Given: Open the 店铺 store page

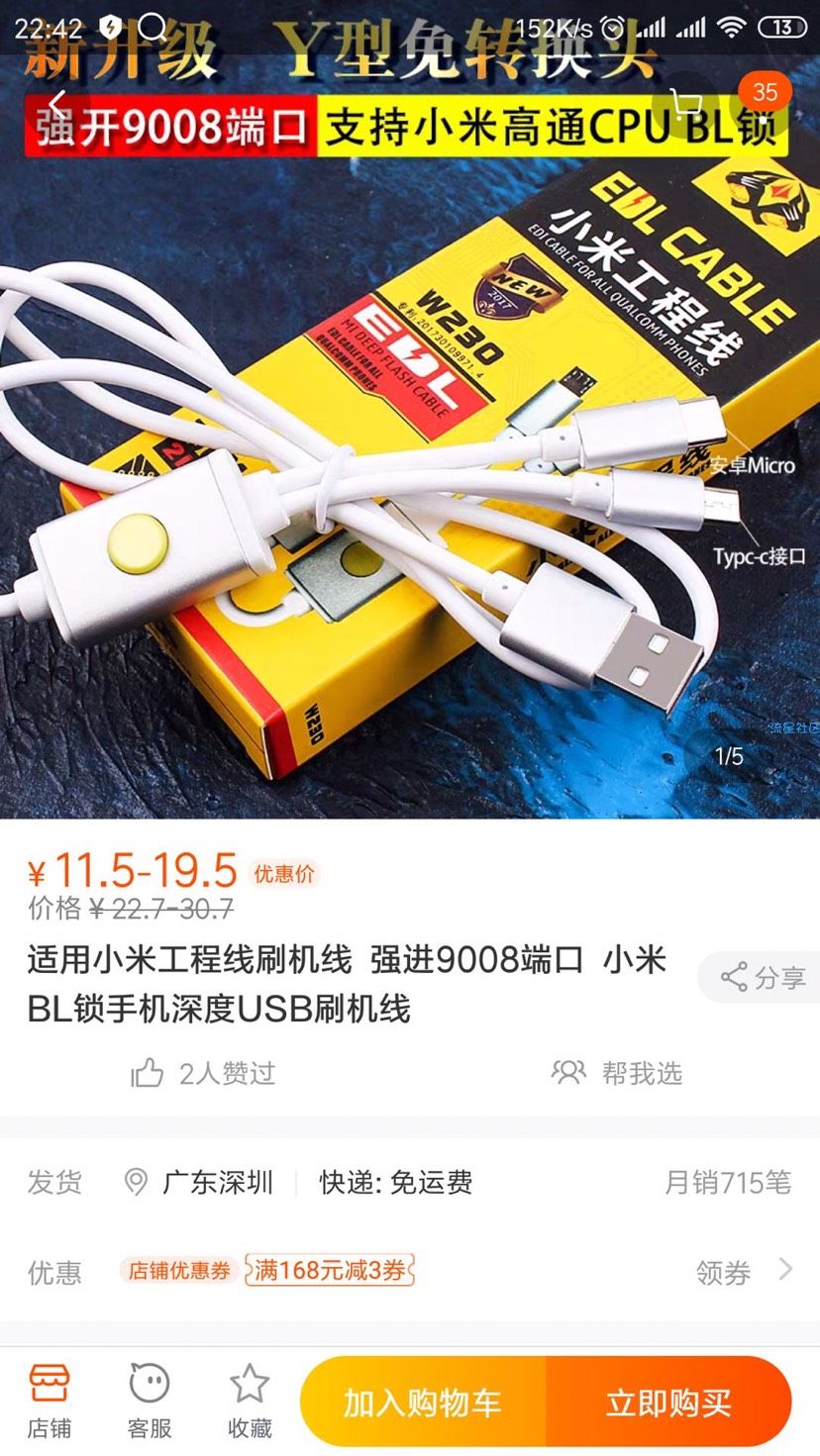Looking at the screenshot, I should (49, 1400).
